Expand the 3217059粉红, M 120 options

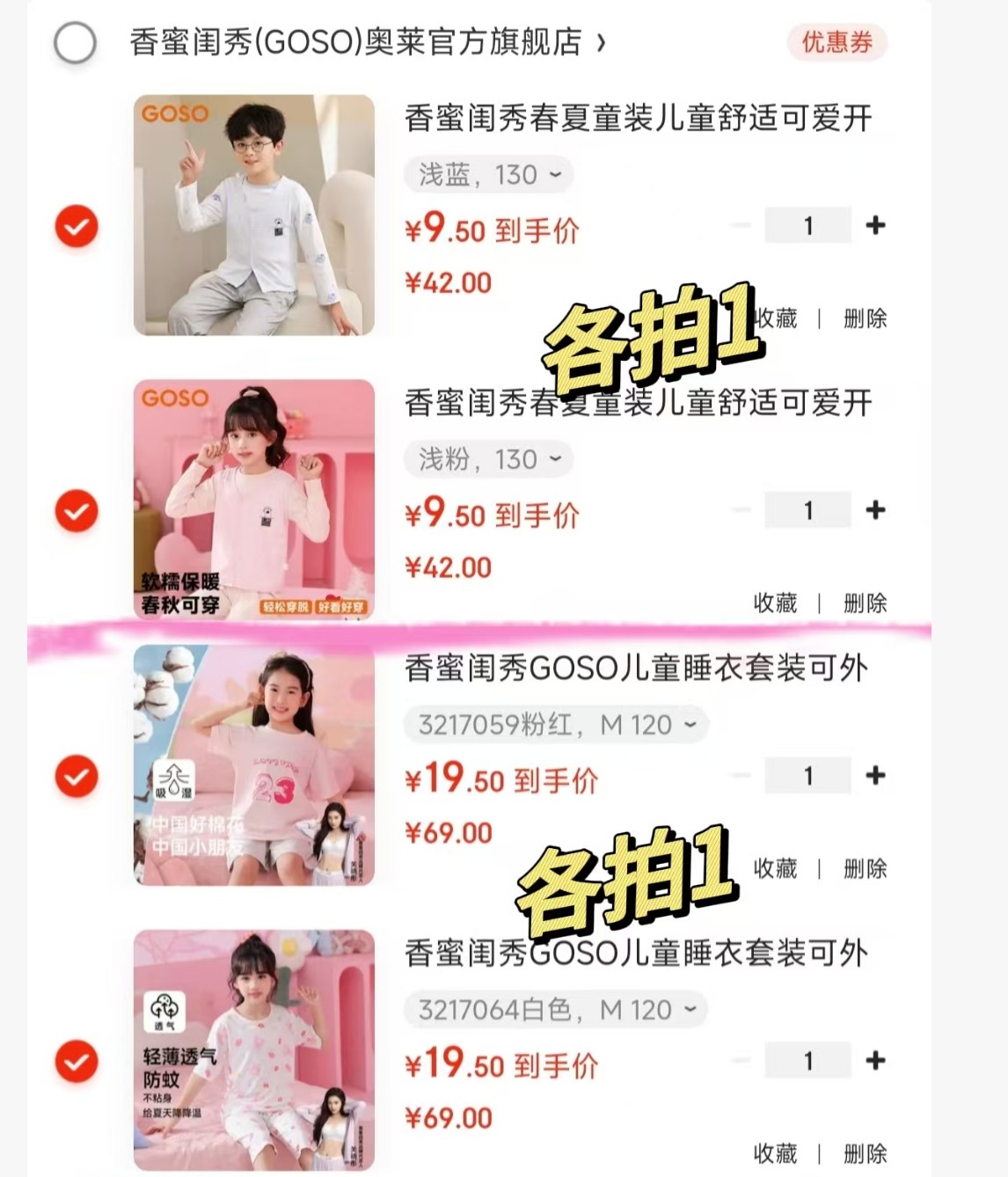pos(556,725)
